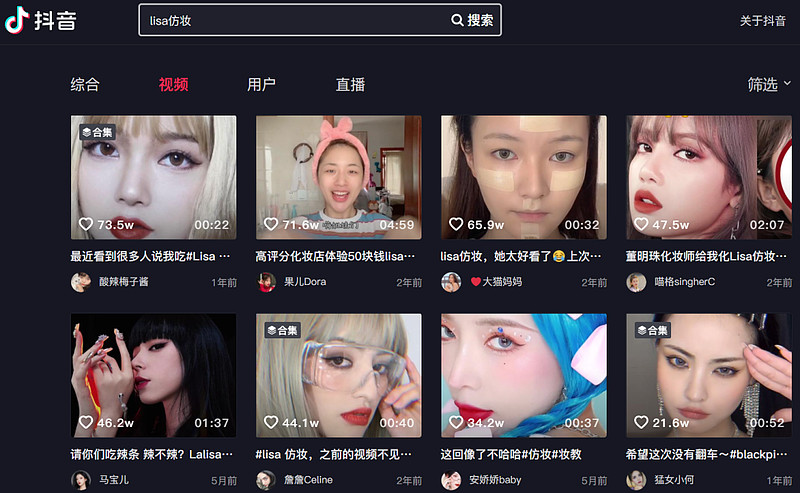
Task: Play 果儿Dora's 50块钱 makeup shop video
Action: [x=338, y=177]
